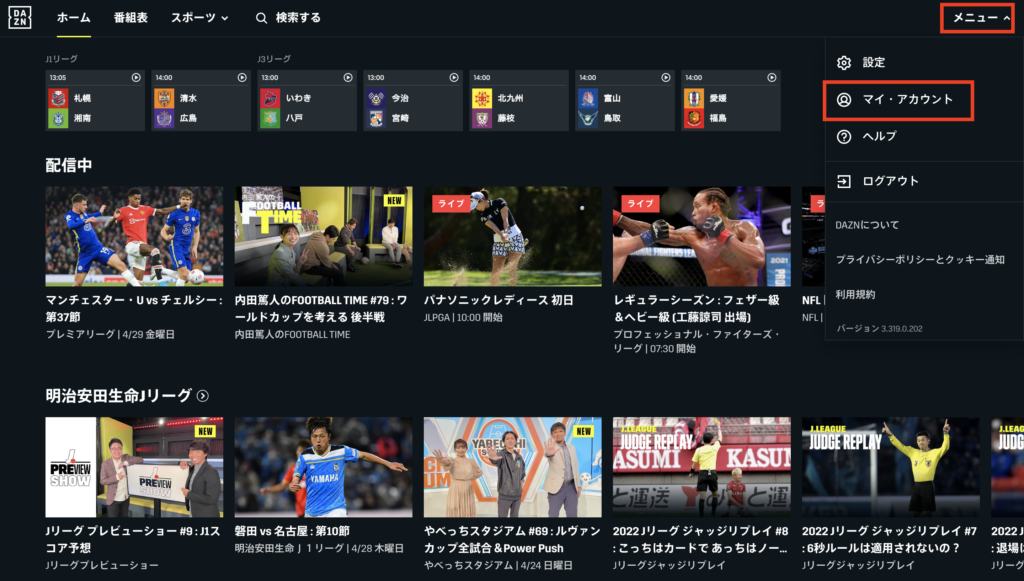This screenshot has width=1024, height=581.
Task: Open the 番組表 tab
Action: (131, 18)
